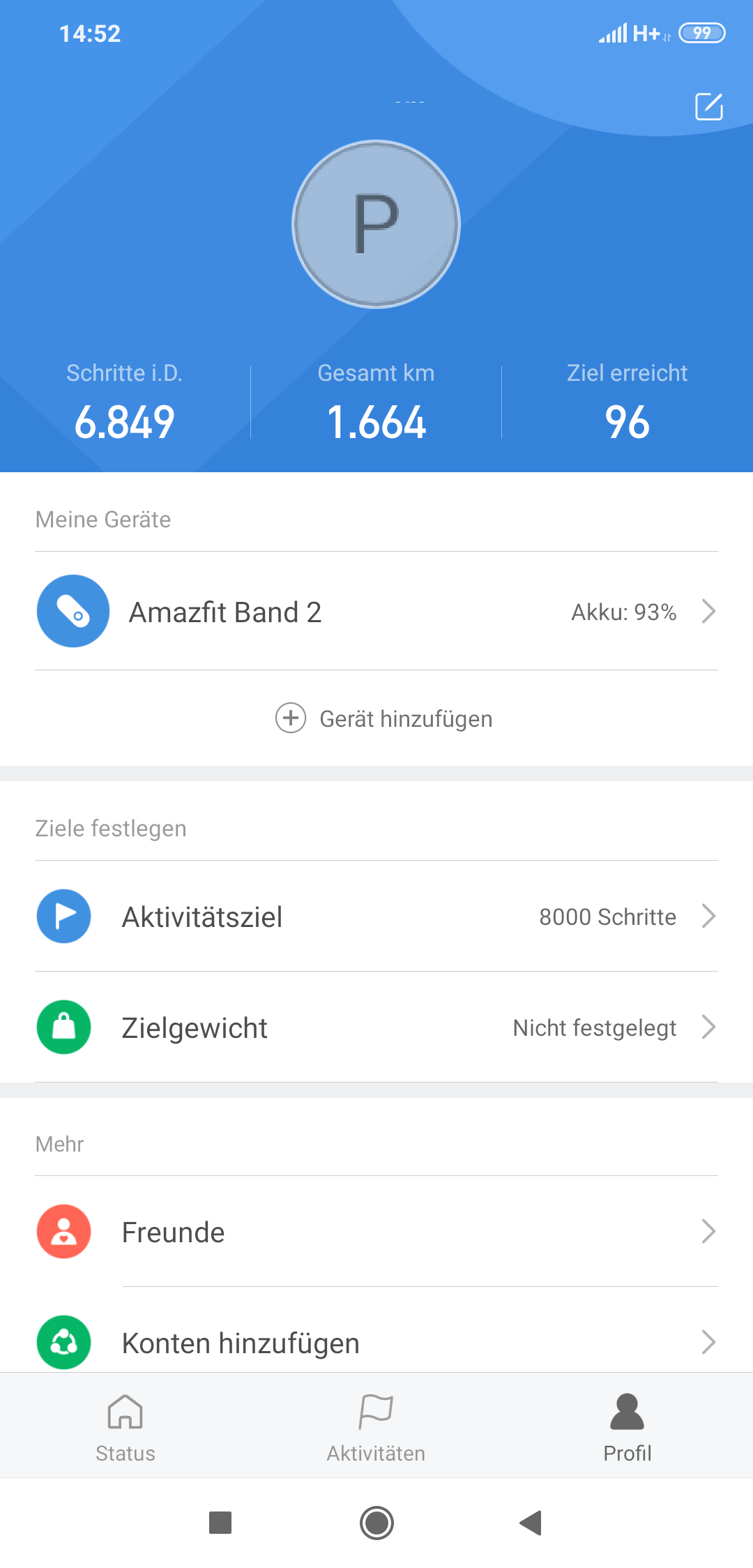The image size is (753, 1568).
Task: Open the profile avatar with letter P
Action: click(x=376, y=224)
